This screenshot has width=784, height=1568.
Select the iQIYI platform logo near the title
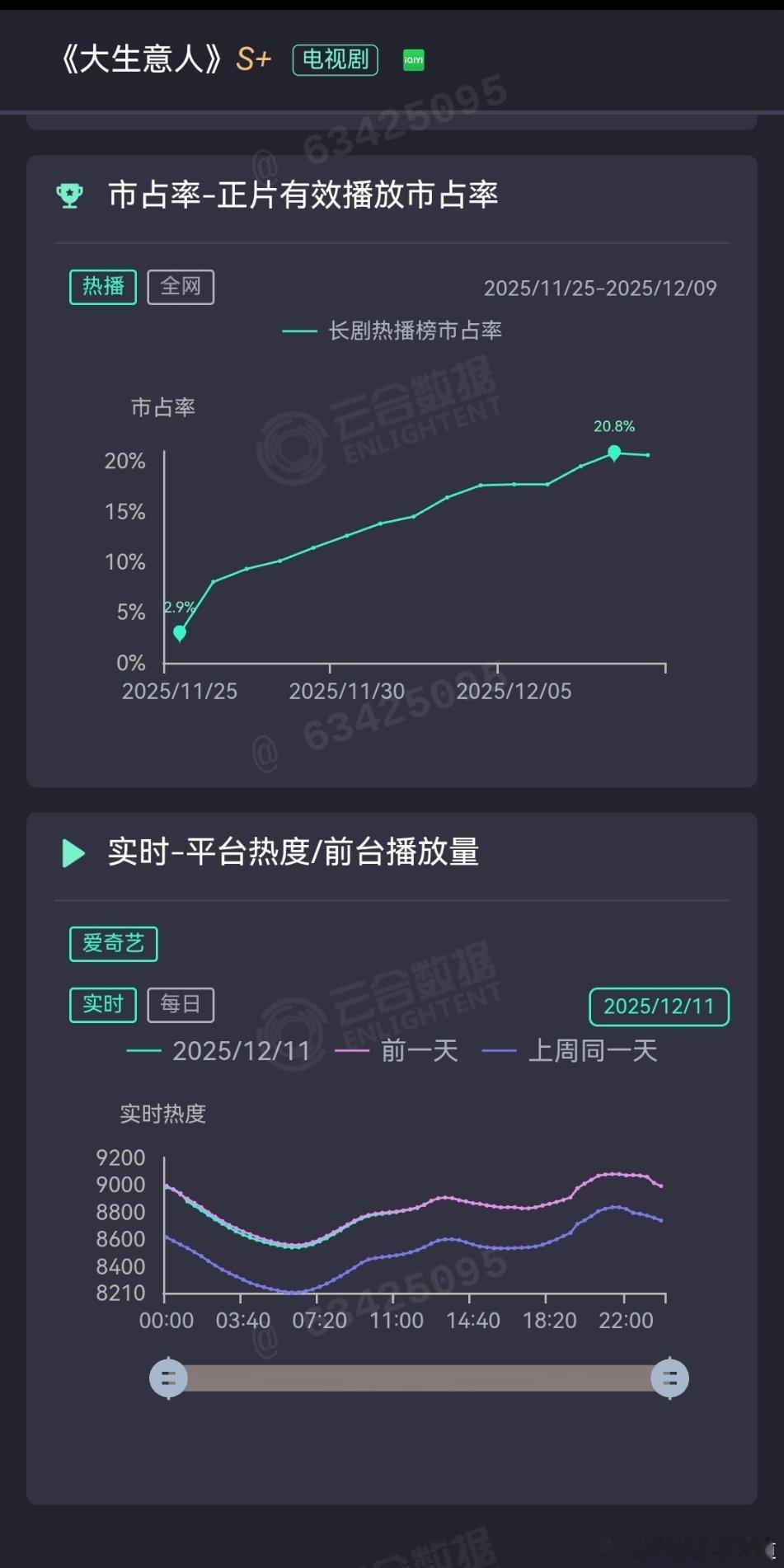click(x=412, y=59)
